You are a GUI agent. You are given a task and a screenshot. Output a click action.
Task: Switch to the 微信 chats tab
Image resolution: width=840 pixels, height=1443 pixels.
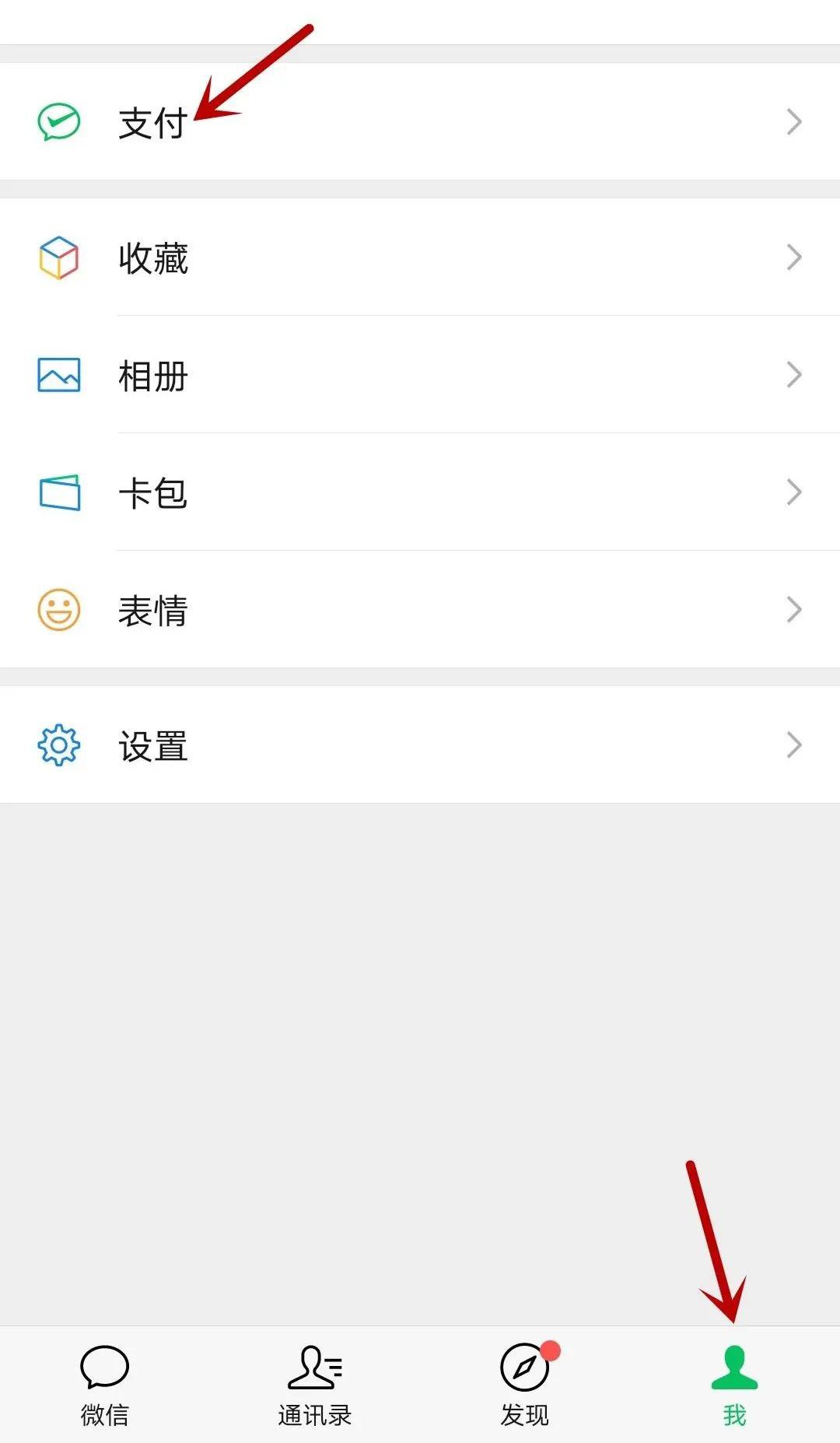[104, 1385]
